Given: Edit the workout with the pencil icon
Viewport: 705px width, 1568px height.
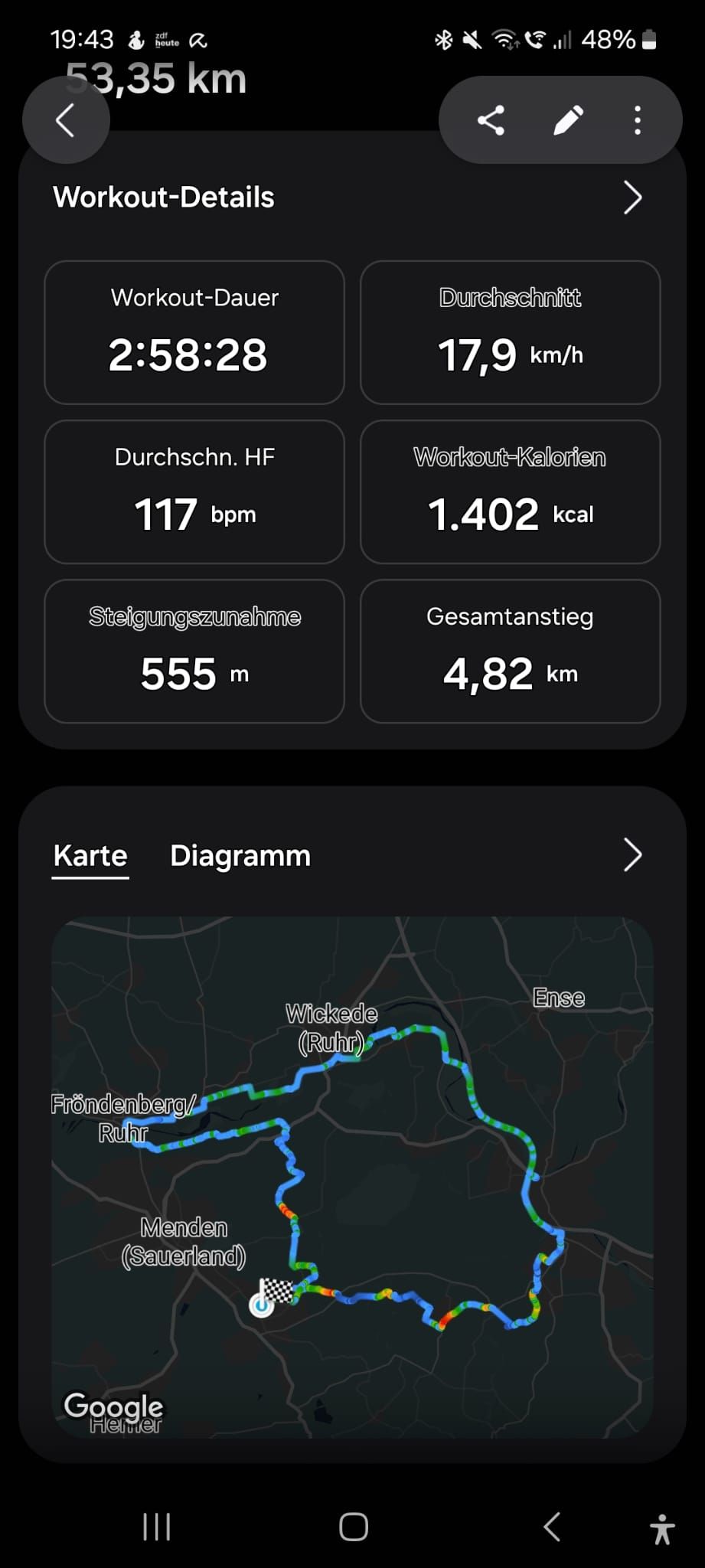Looking at the screenshot, I should (568, 120).
